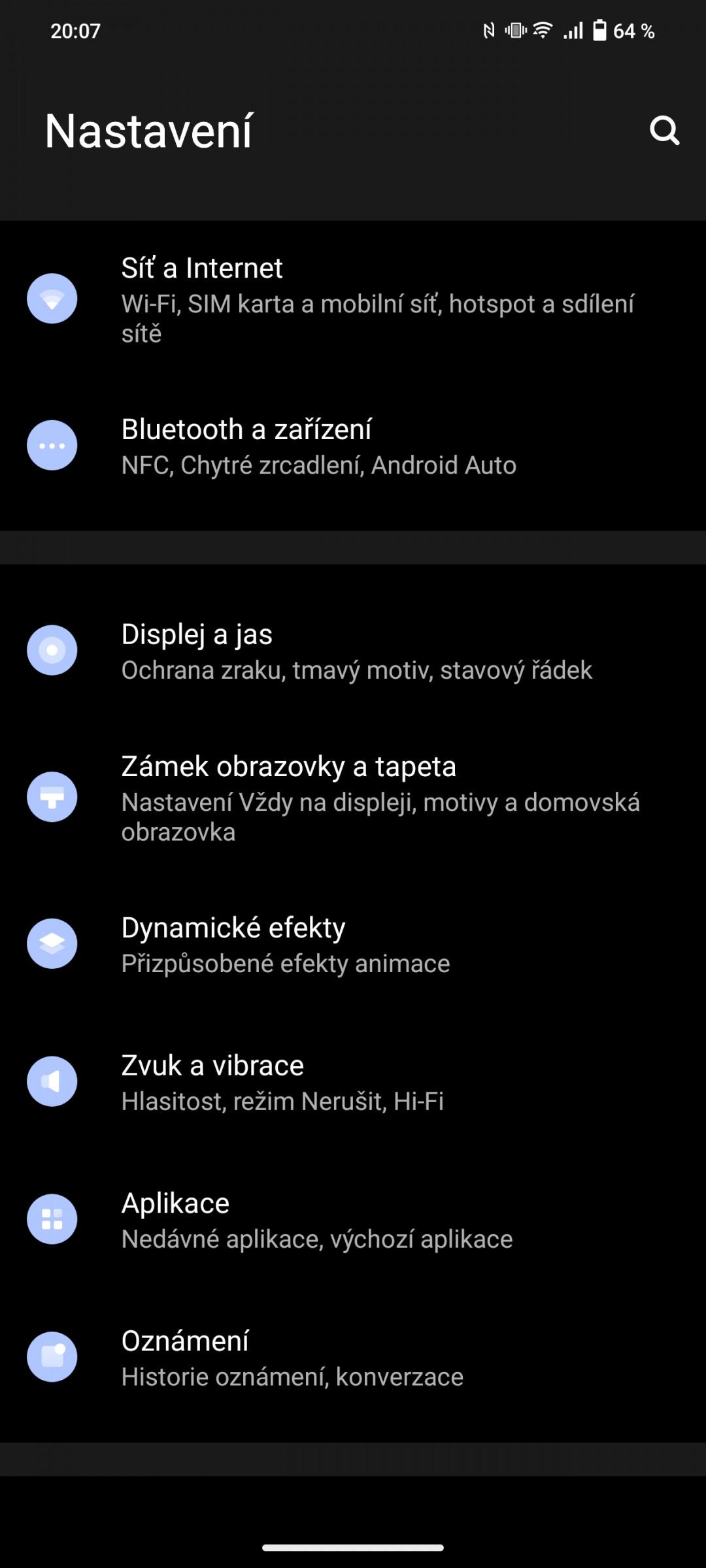
Task: Open the settings search icon
Action: [664, 130]
